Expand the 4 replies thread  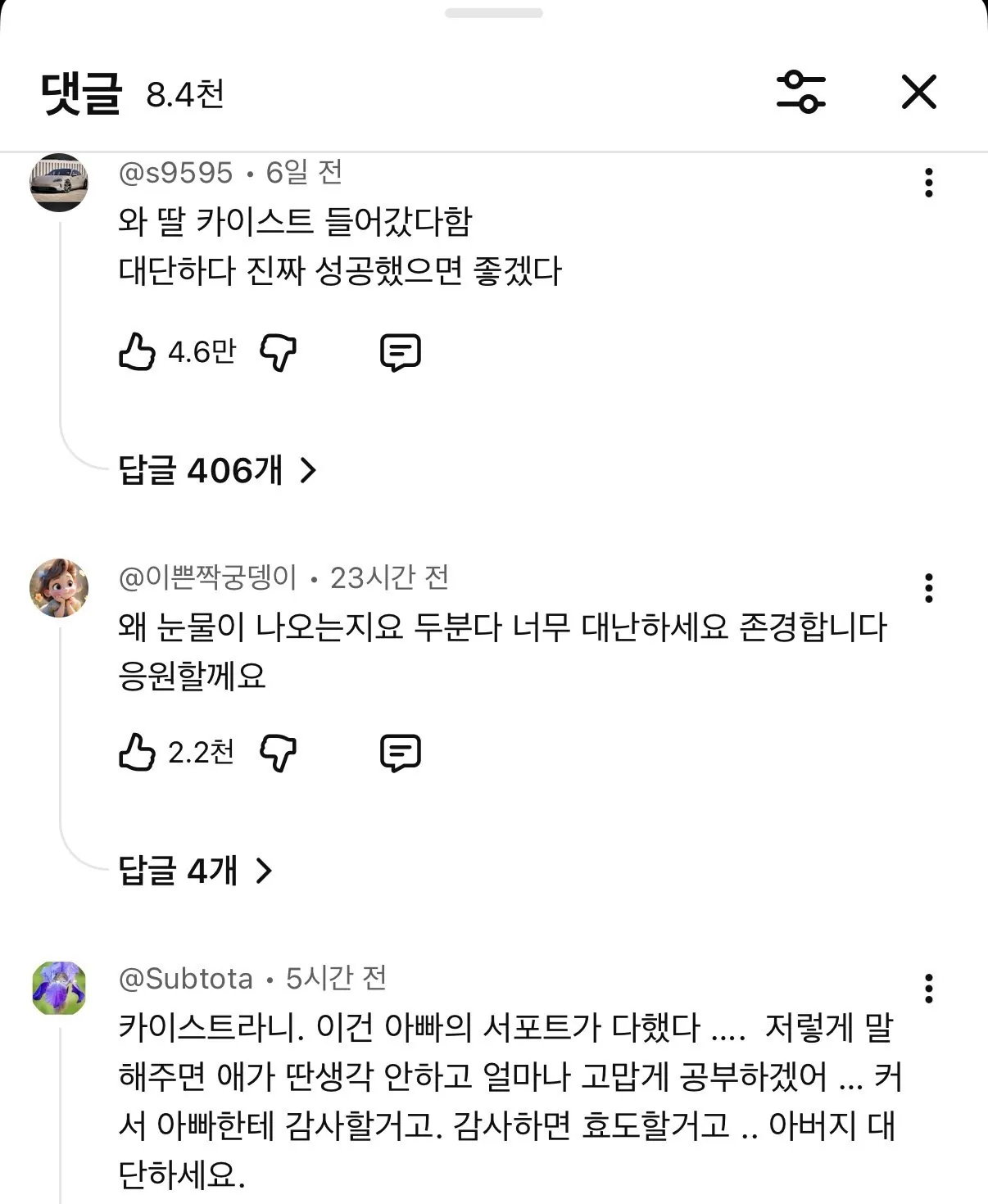[x=195, y=871]
